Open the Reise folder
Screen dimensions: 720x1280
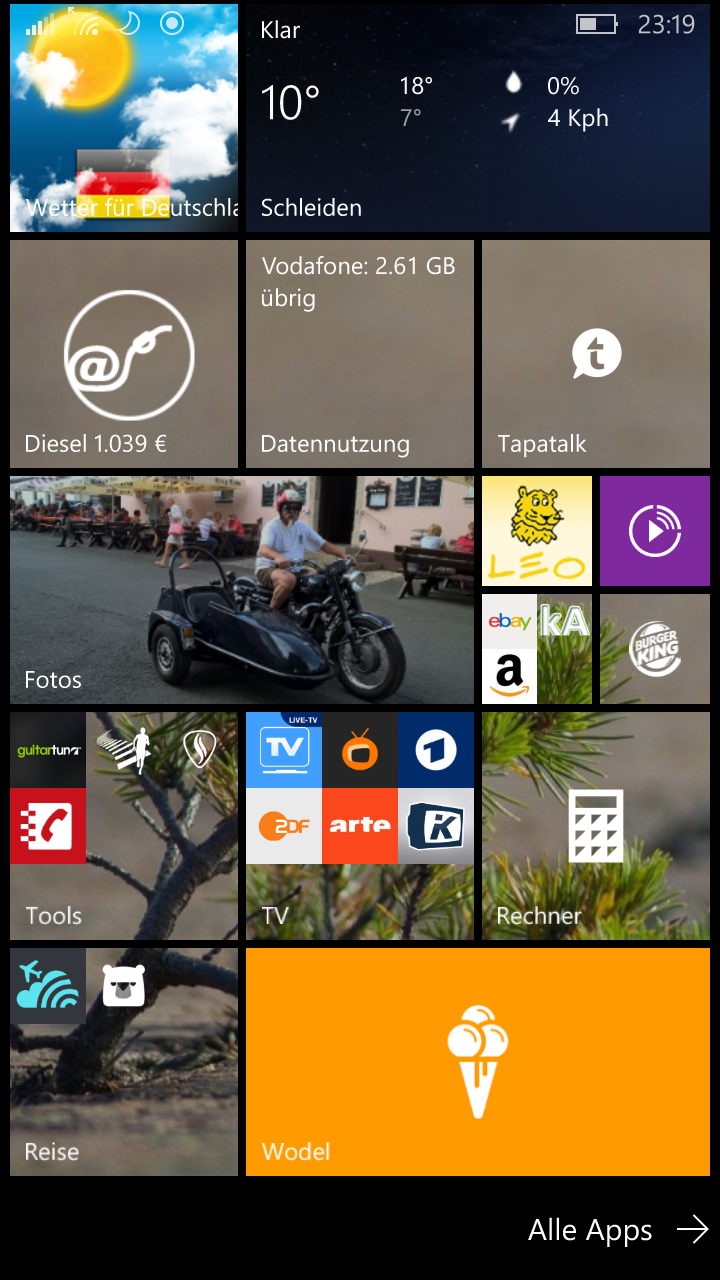[x=124, y=1062]
